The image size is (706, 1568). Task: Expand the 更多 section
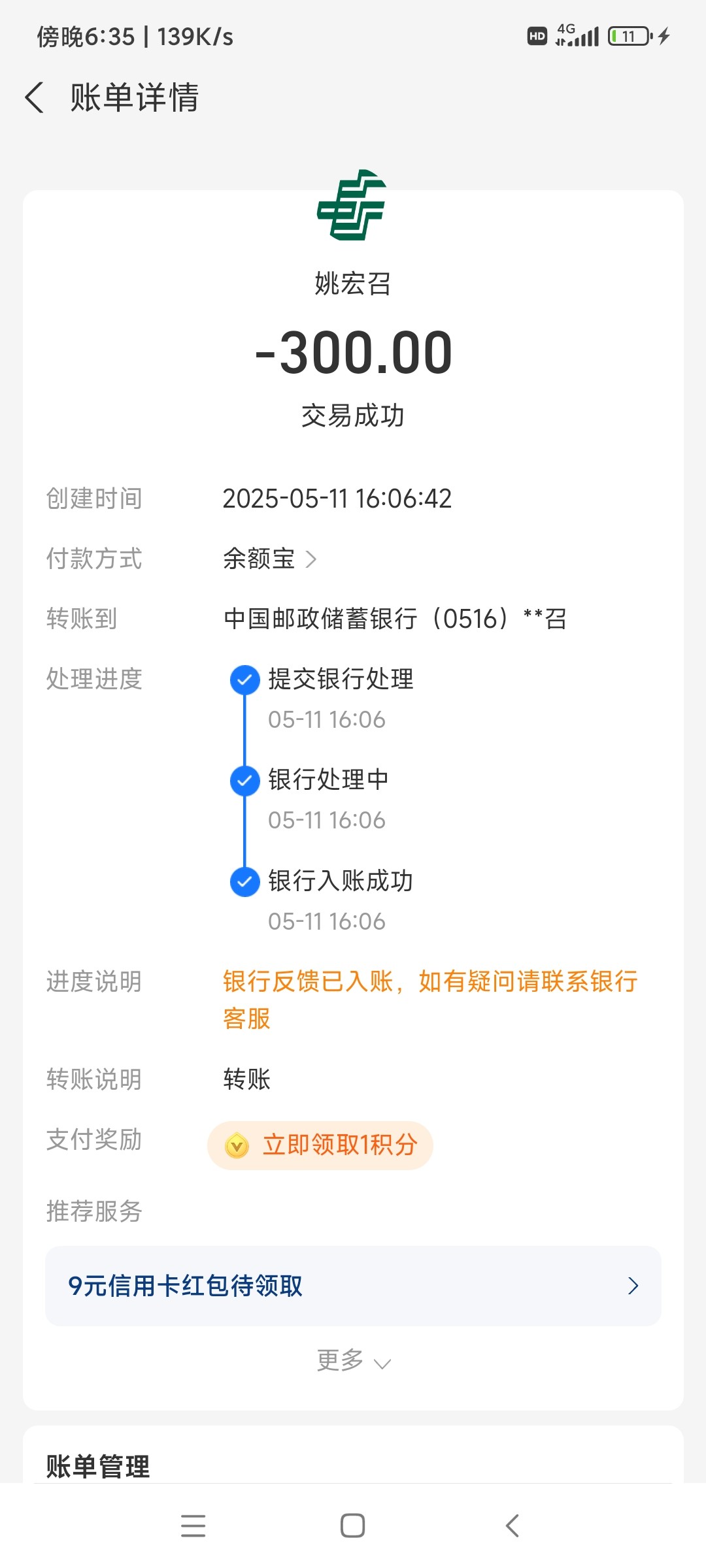coord(353,1361)
